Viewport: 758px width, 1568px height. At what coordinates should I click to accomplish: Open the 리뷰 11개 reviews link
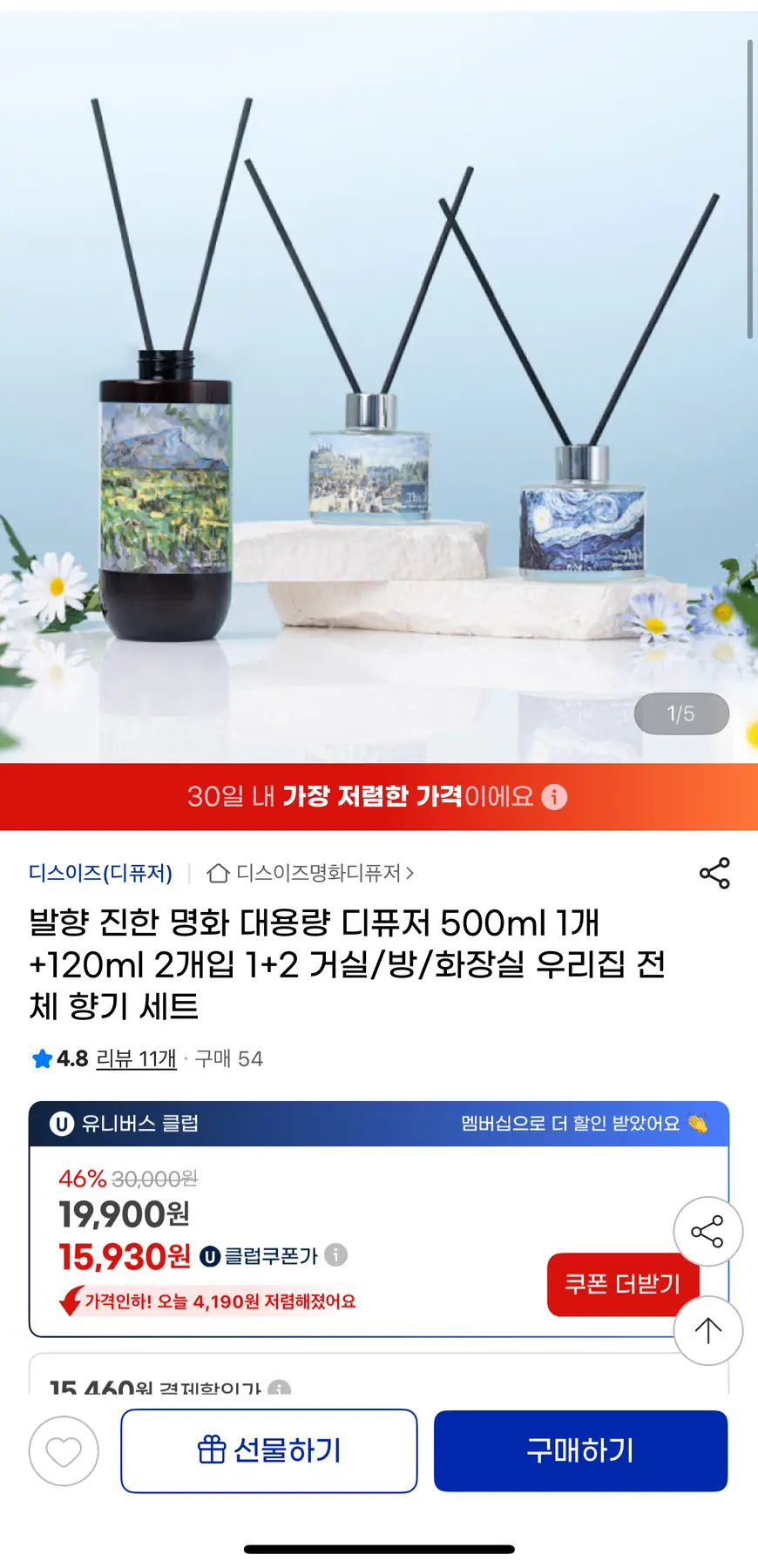coord(136,1058)
